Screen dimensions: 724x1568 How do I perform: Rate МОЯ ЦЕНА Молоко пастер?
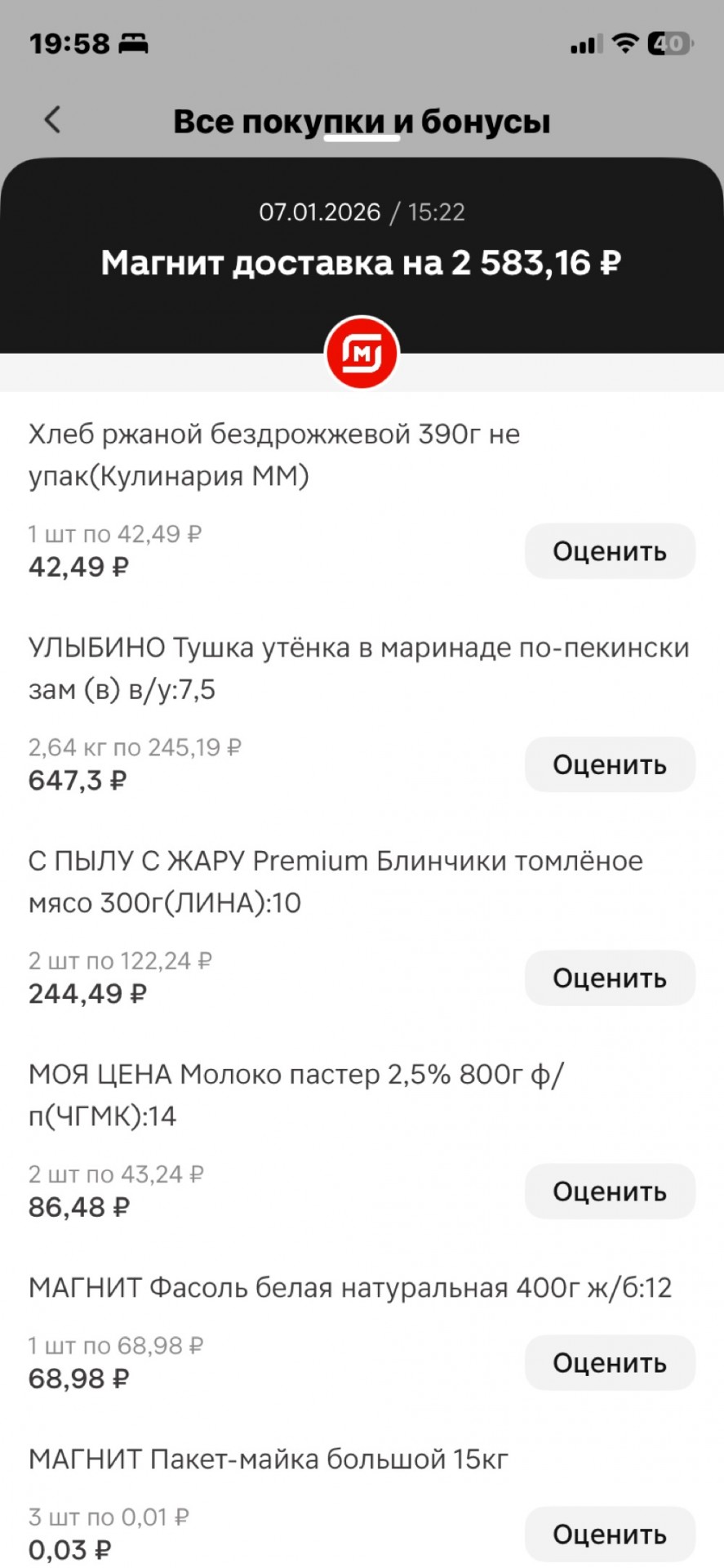tap(610, 1192)
